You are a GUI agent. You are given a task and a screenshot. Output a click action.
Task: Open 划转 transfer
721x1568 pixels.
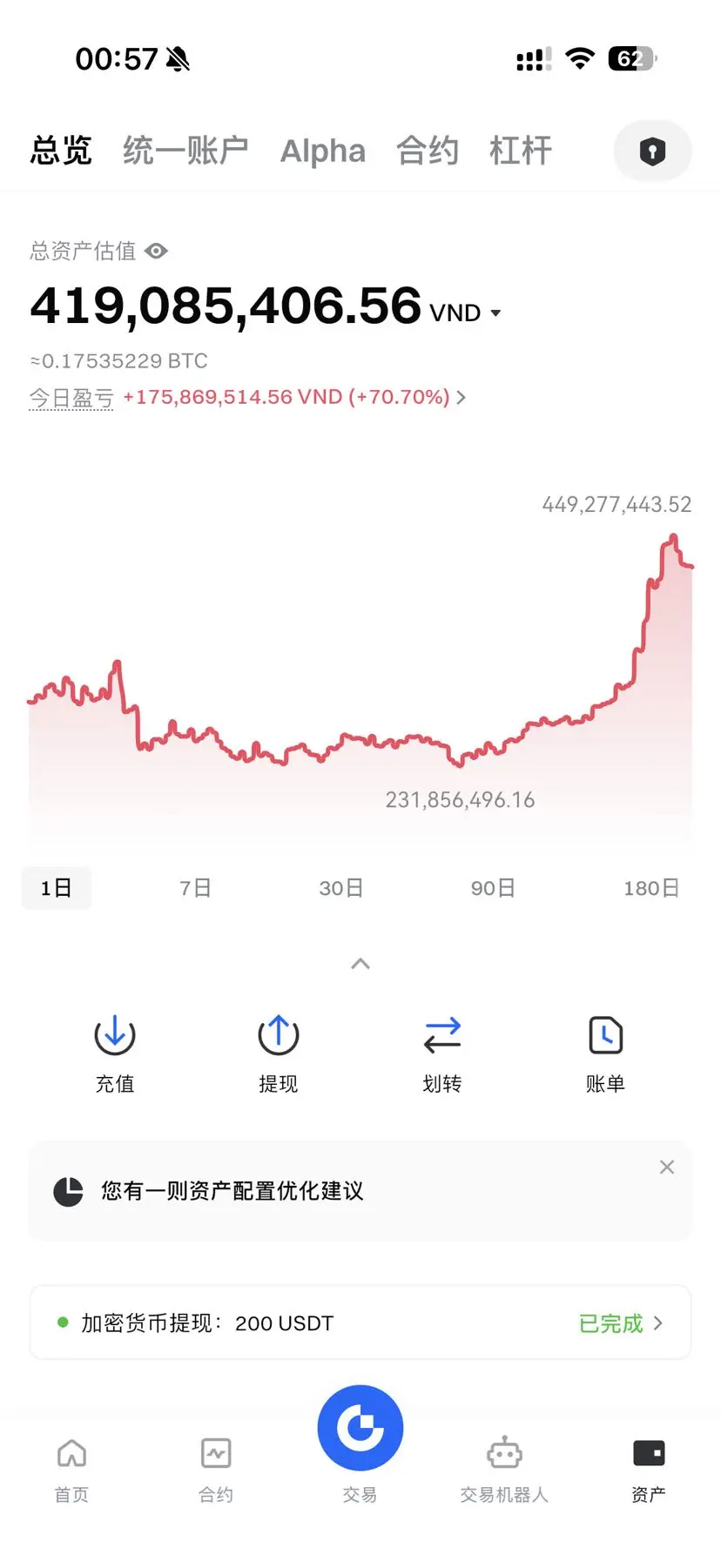pyautogui.click(x=442, y=1053)
